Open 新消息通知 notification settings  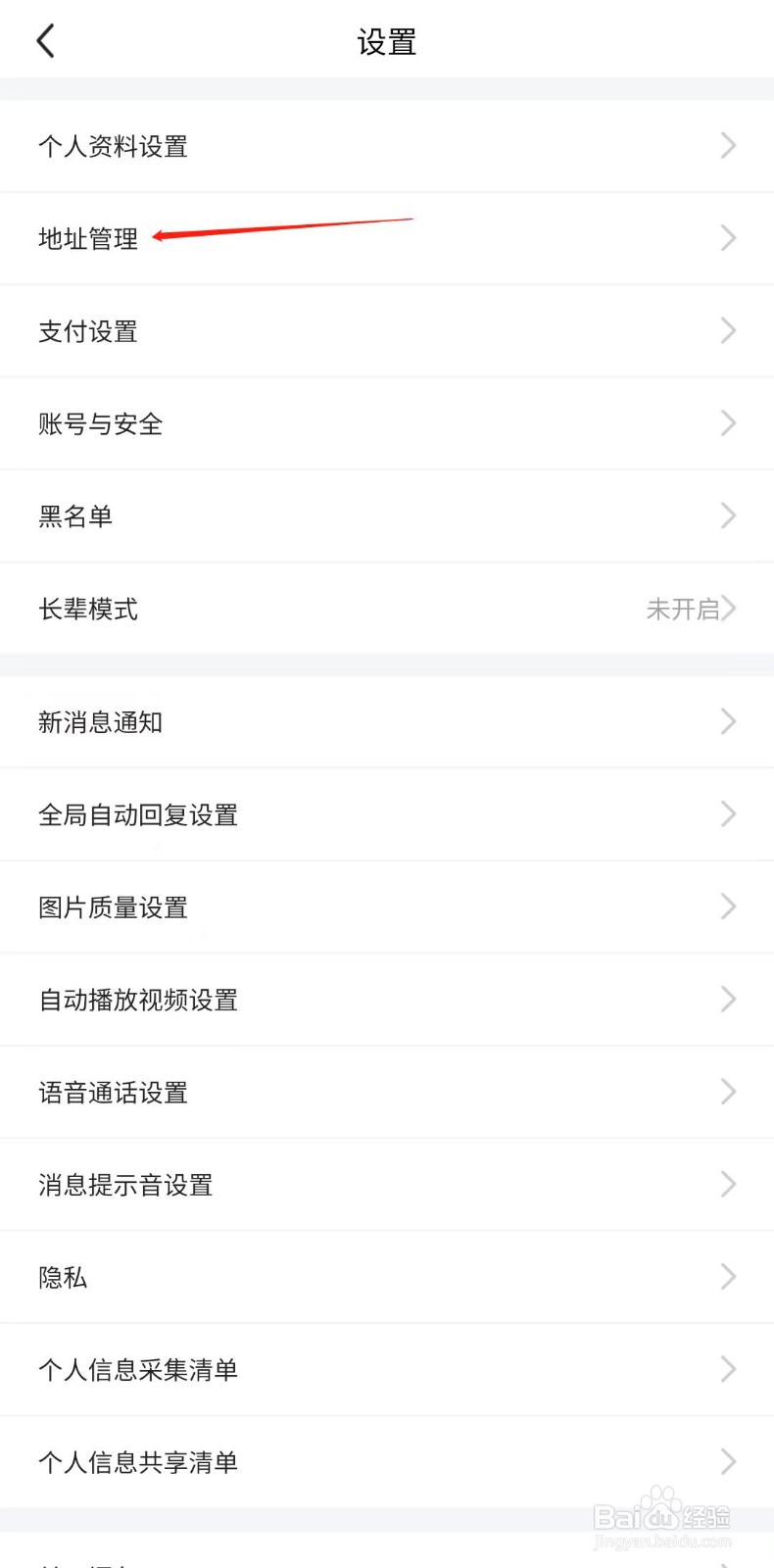point(100,722)
